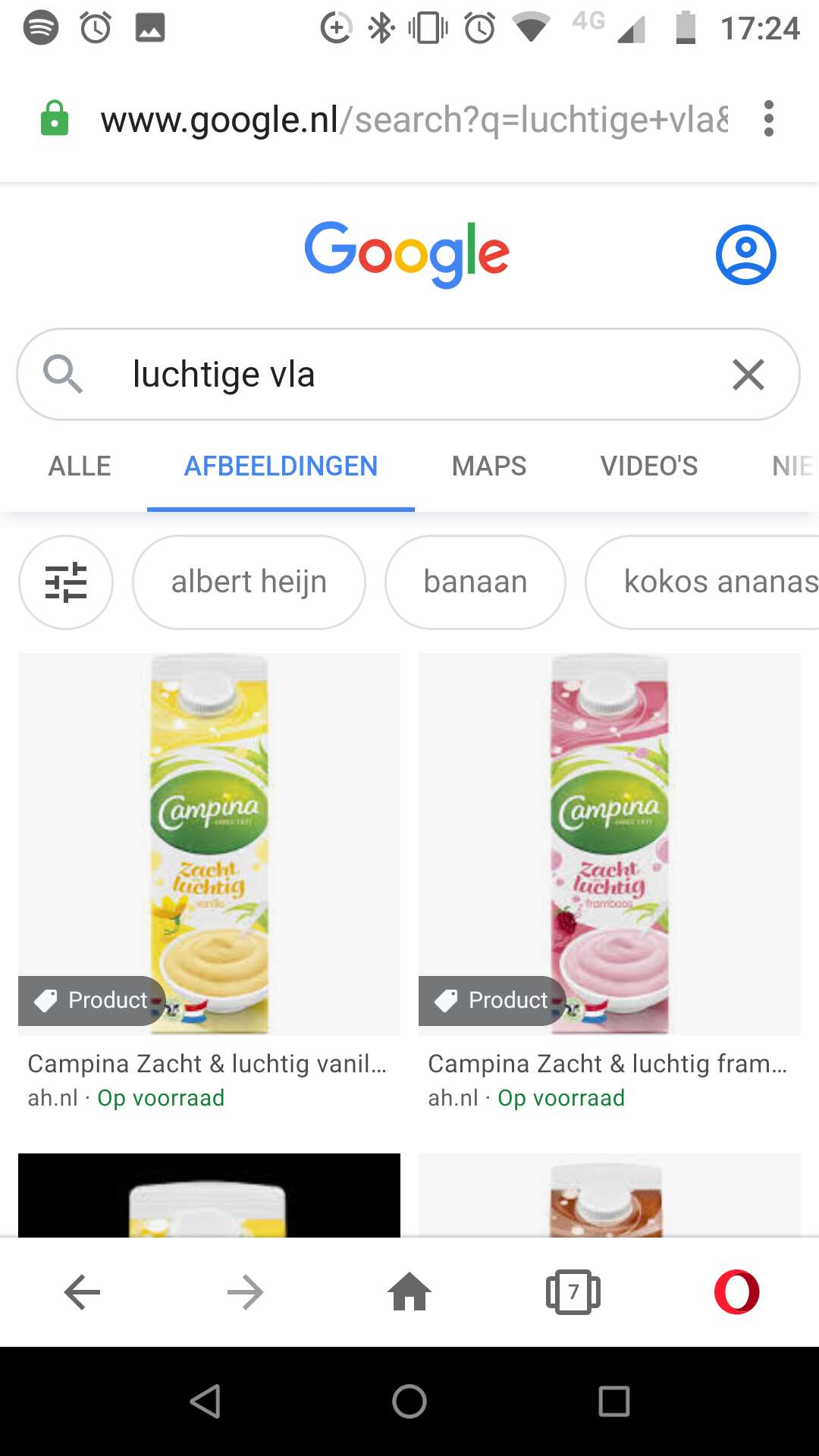Screen dimensions: 819x1456
Task: Switch to the ALLE results tab
Action: pyautogui.click(x=80, y=466)
